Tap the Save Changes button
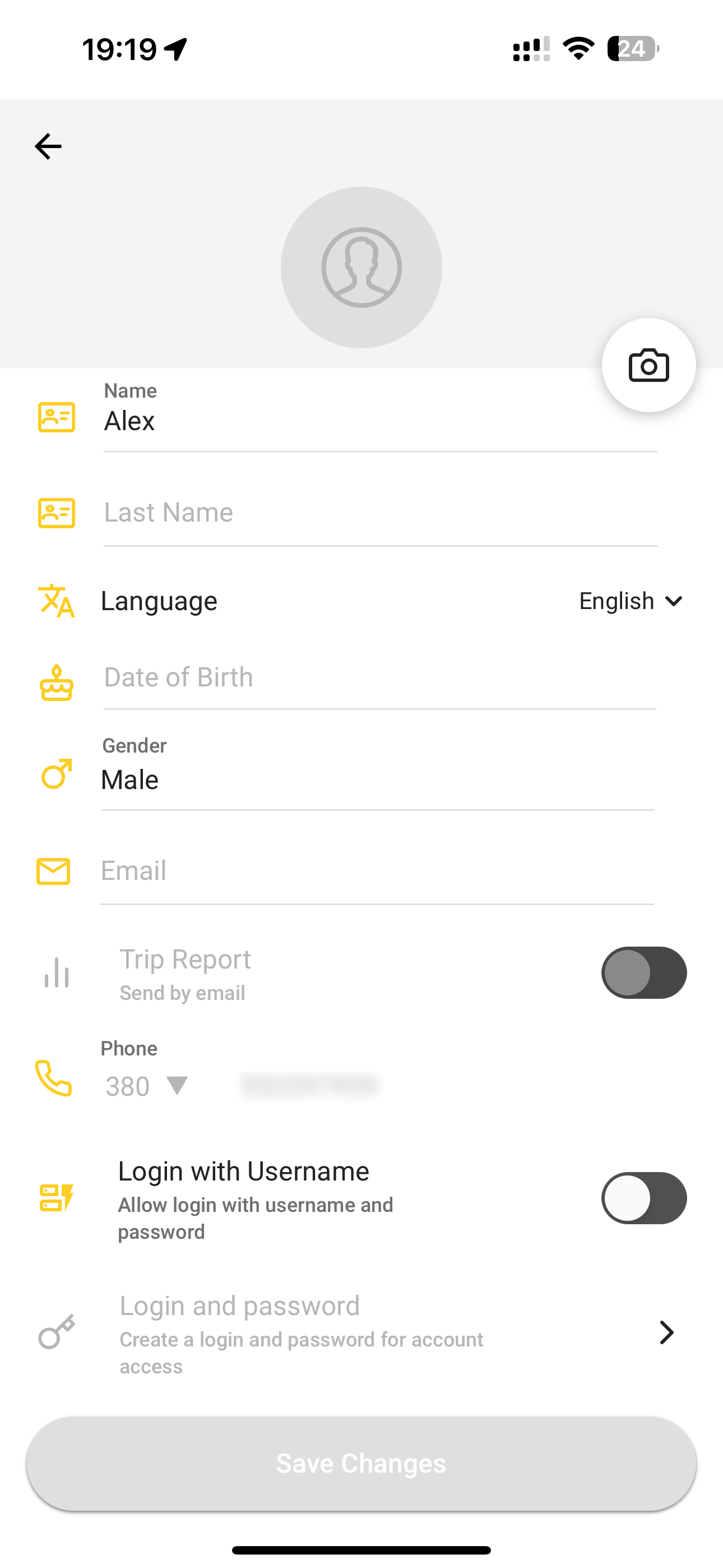This screenshot has height=1568, width=723. (361, 1463)
